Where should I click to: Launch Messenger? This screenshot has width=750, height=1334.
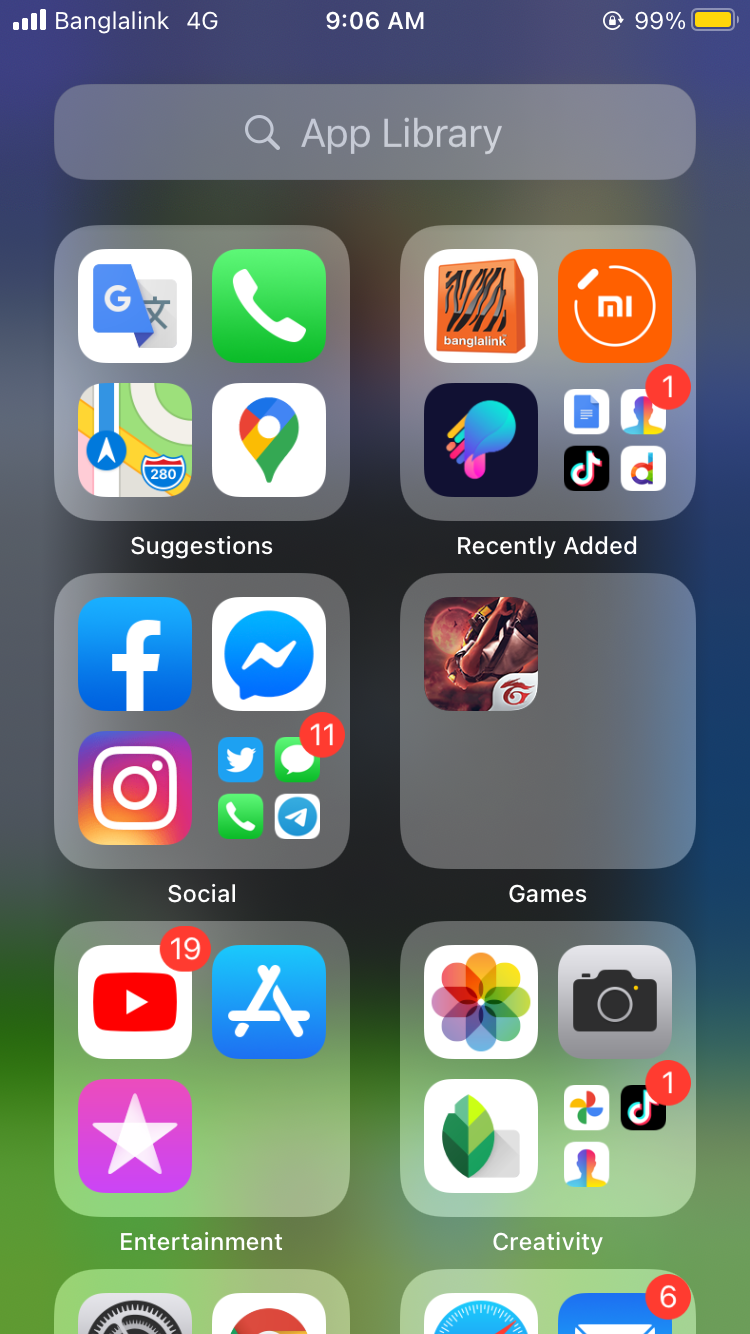269,654
